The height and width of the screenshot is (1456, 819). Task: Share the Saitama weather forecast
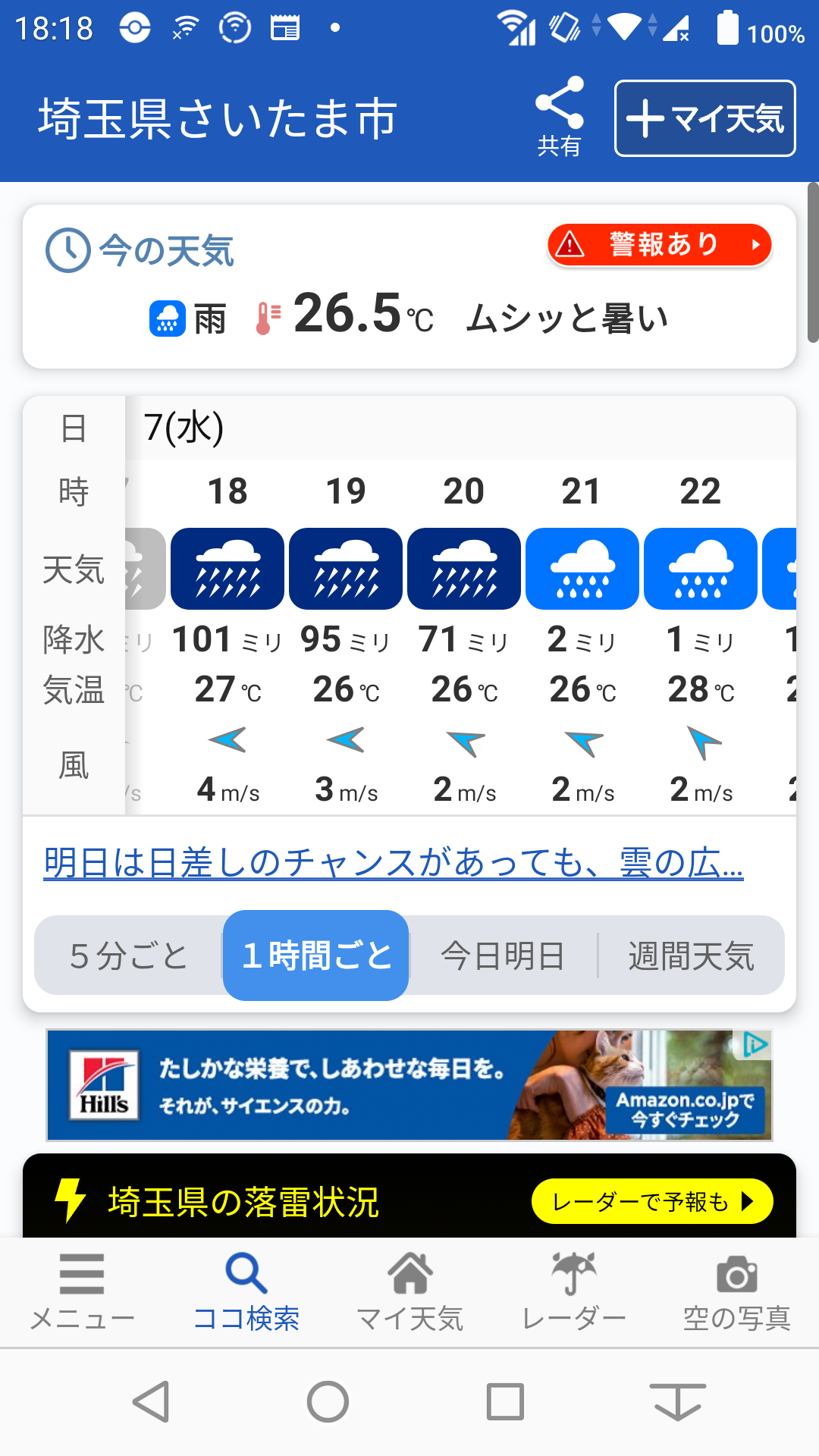(559, 116)
